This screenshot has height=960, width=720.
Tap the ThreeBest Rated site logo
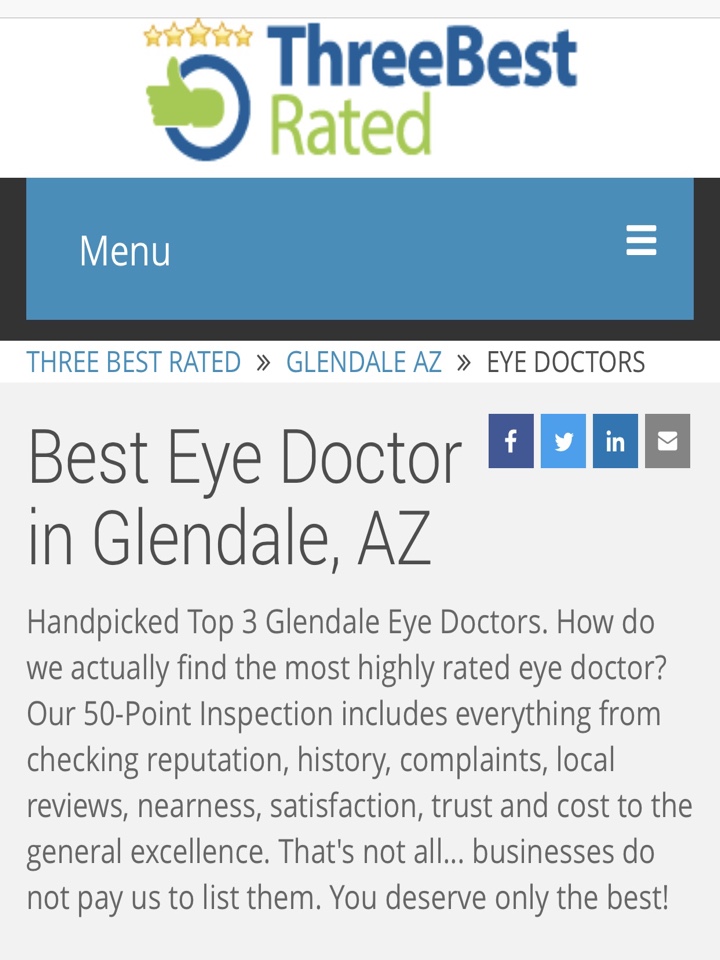[360, 92]
